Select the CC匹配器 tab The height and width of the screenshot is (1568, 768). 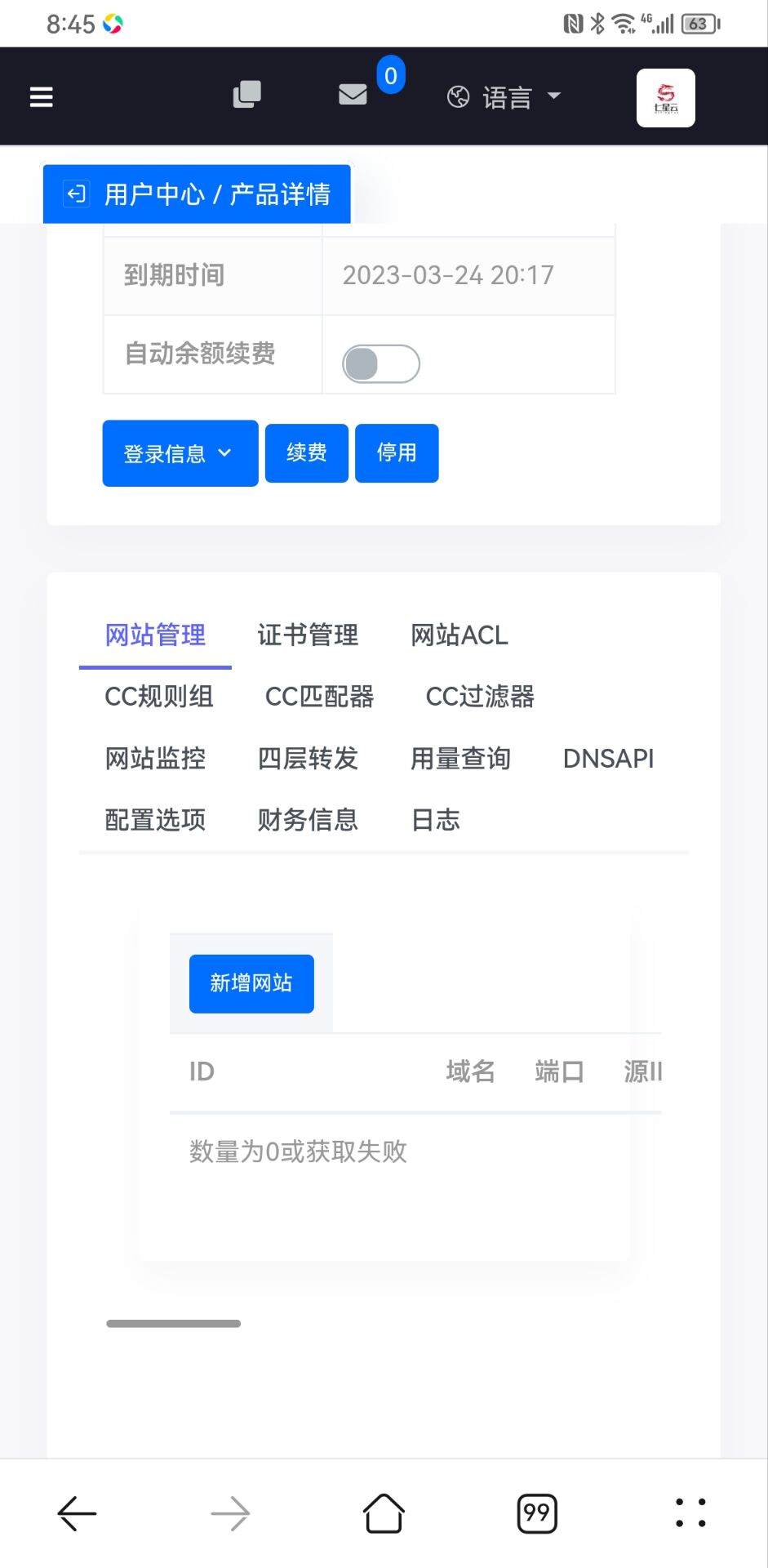coord(319,697)
